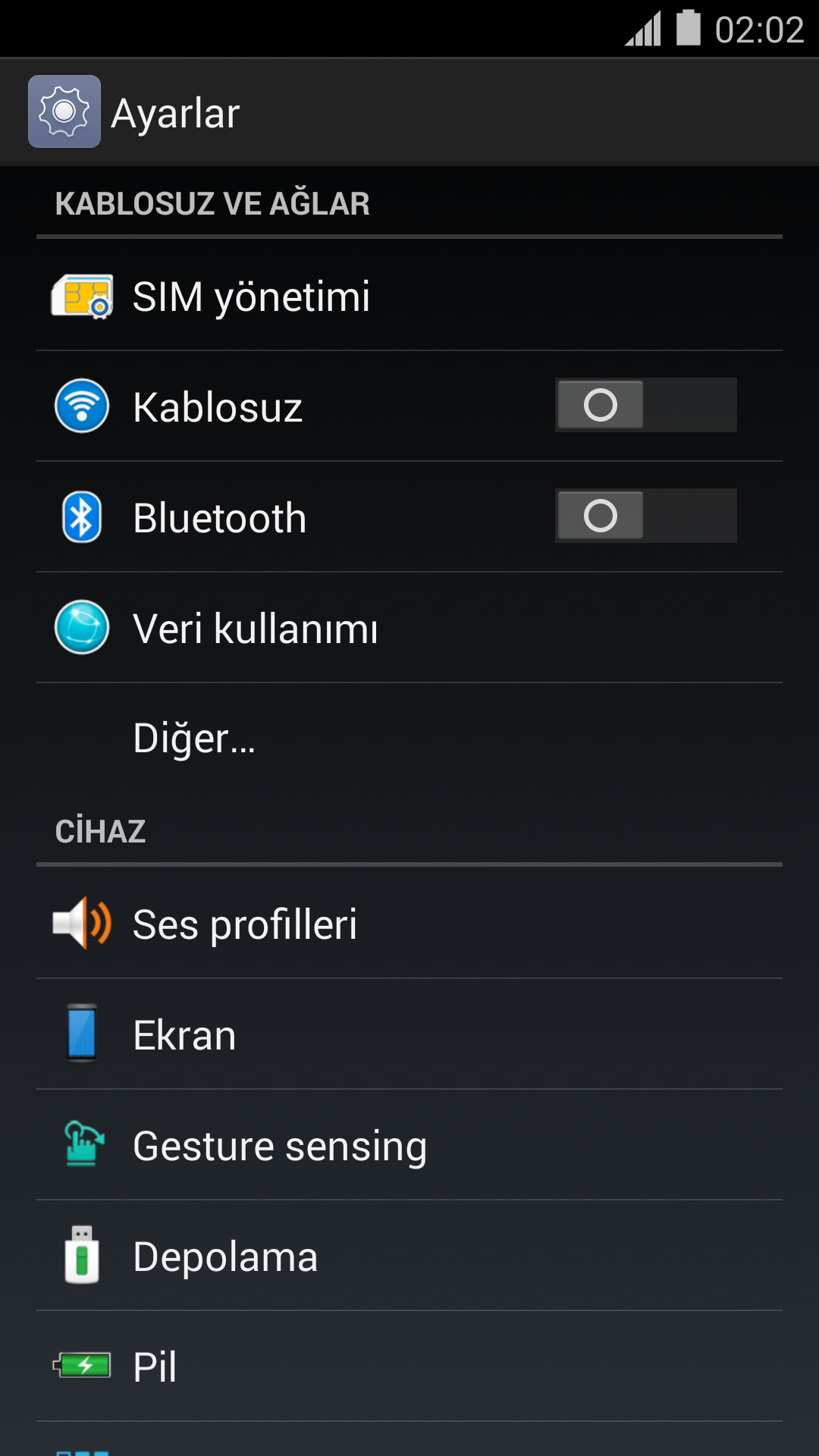Viewport: 819px width, 1456px height.
Task: Turn on the Kablosuz switch
Action: tap(645, 405)
